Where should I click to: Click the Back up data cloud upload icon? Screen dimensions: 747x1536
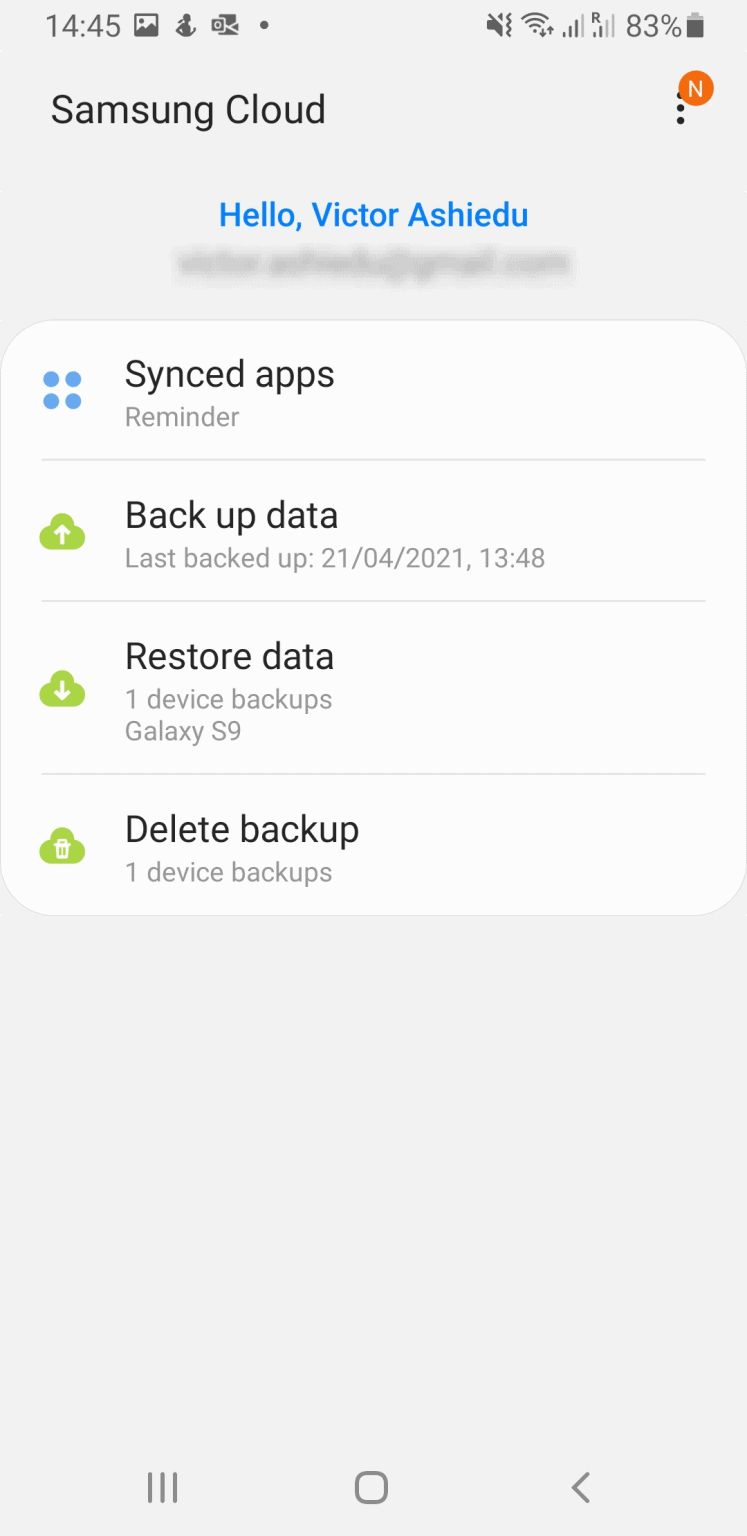tap(62, 531)
